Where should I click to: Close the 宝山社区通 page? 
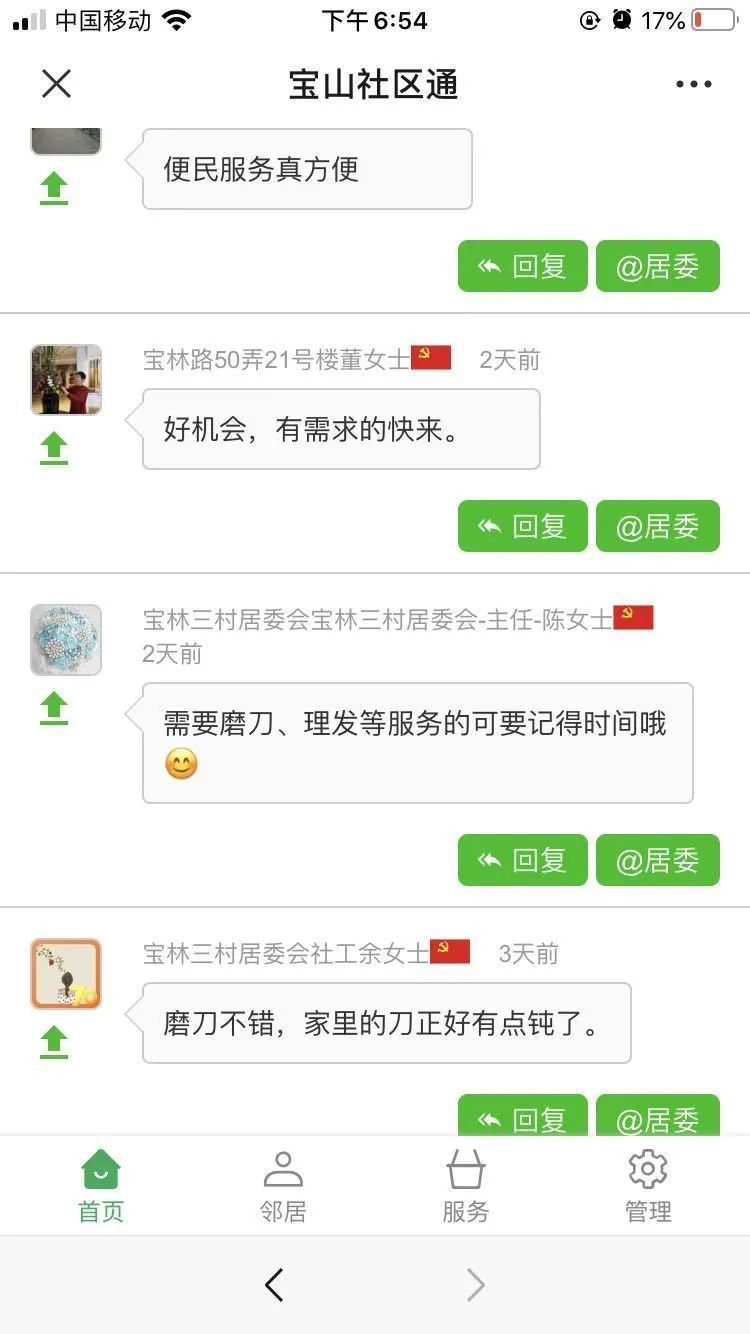pos(56,84)
